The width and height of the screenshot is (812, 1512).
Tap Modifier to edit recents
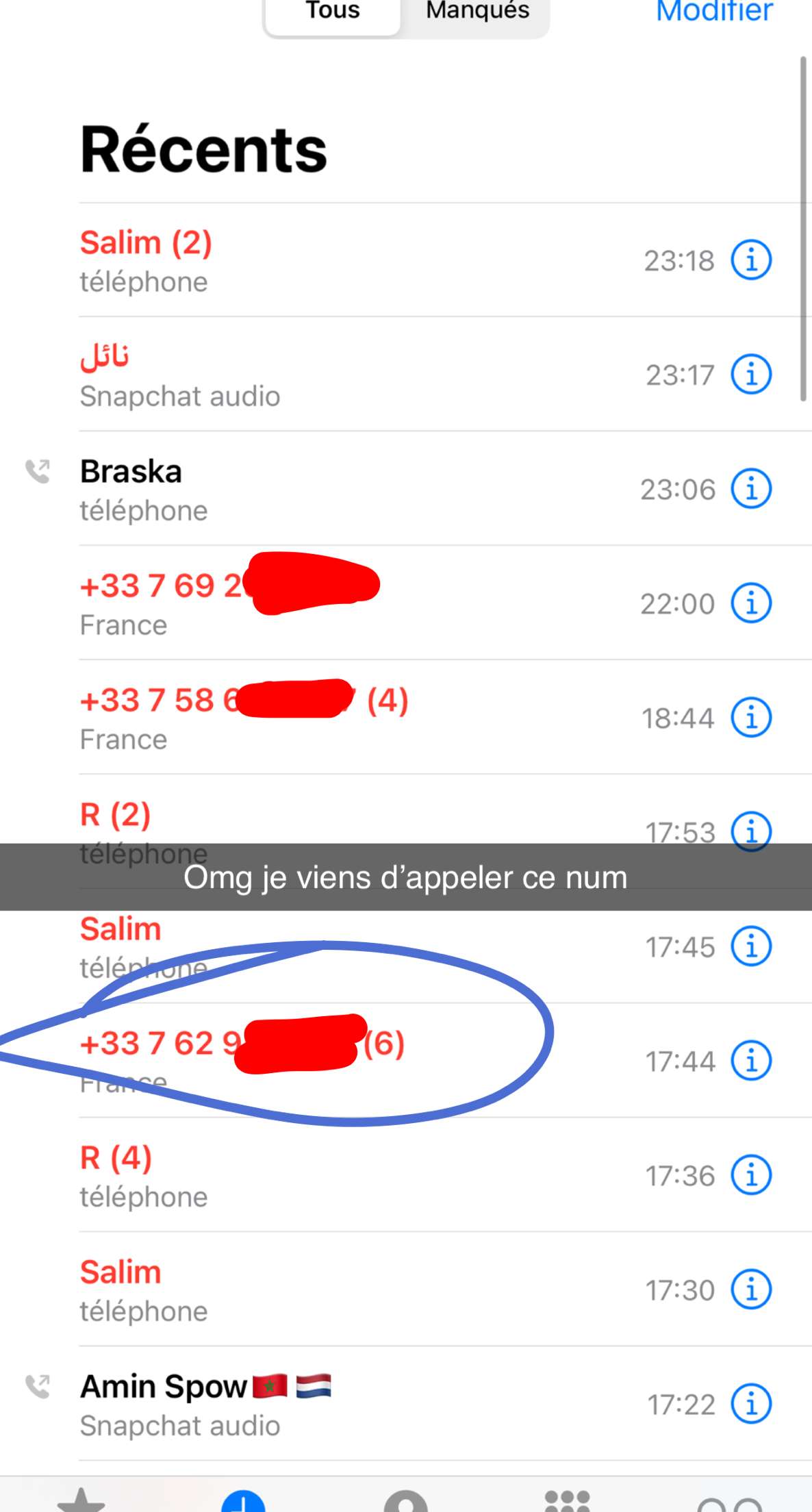click(x=714, y=11)
